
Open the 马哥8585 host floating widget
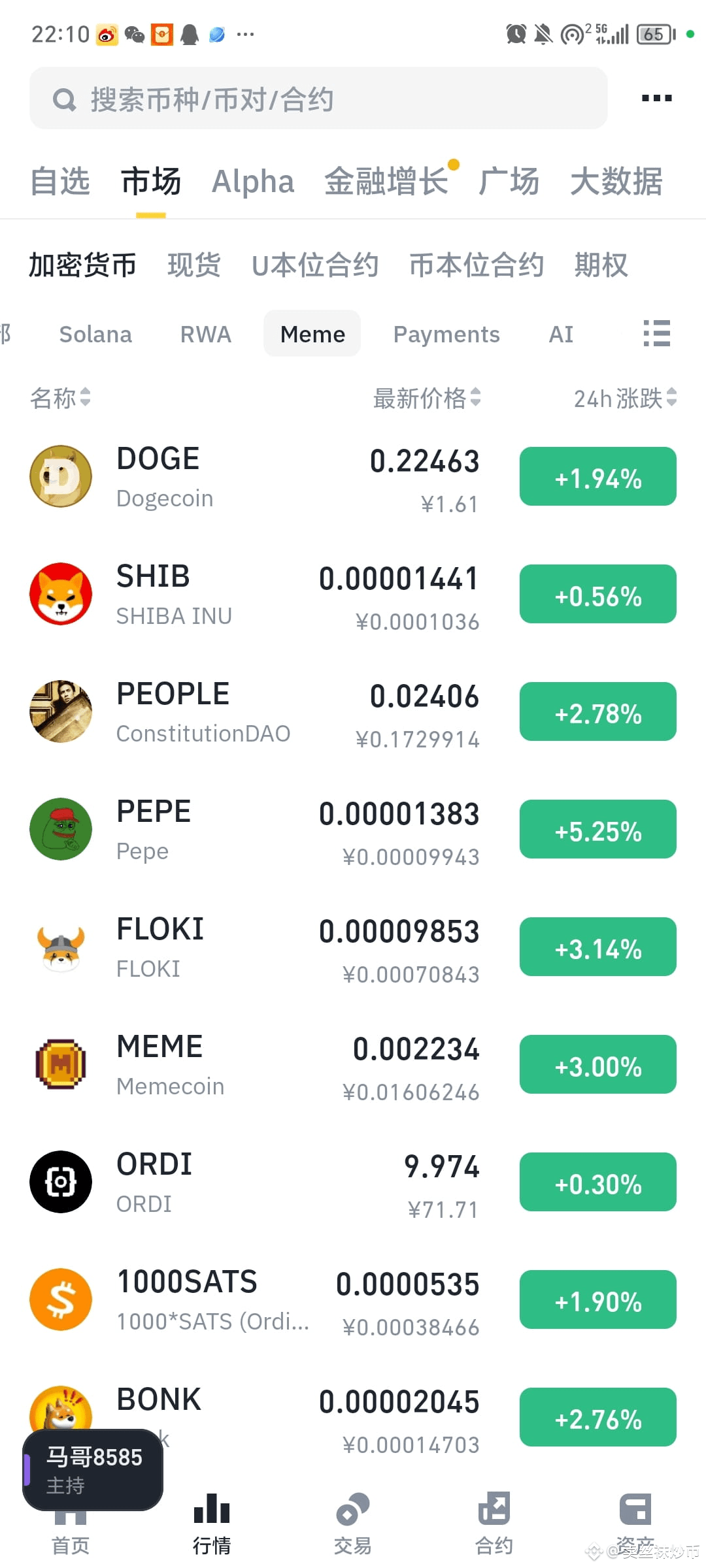pyautogui.click(x=93, y=1469)
